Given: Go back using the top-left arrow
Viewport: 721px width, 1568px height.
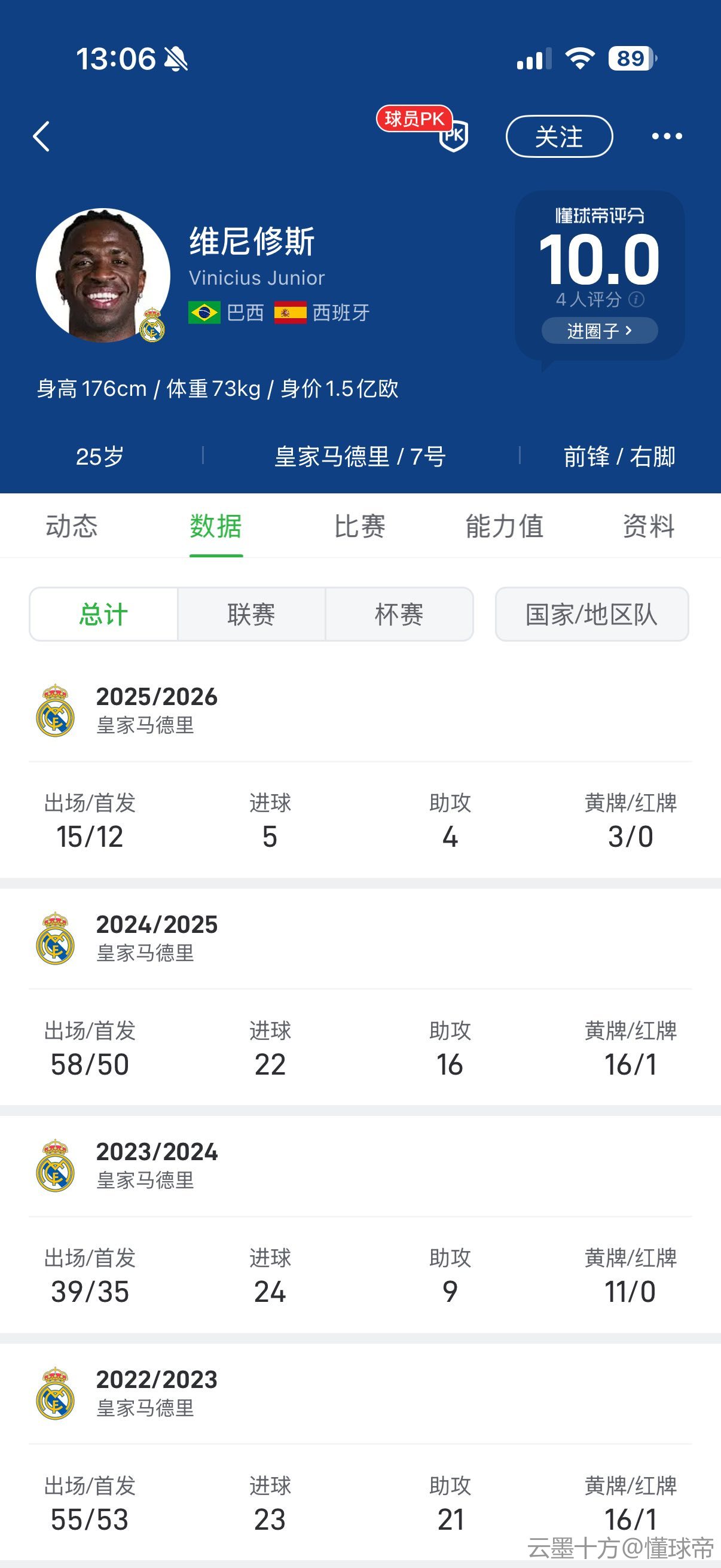Looking at the screenshot, I should pyautogui.click(x=41, y=136).
